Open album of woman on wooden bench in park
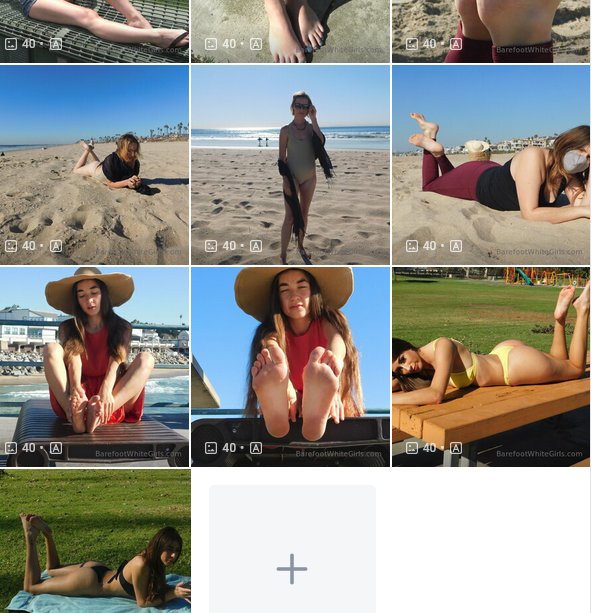This screenshot has width=613, height=613. 490,366
